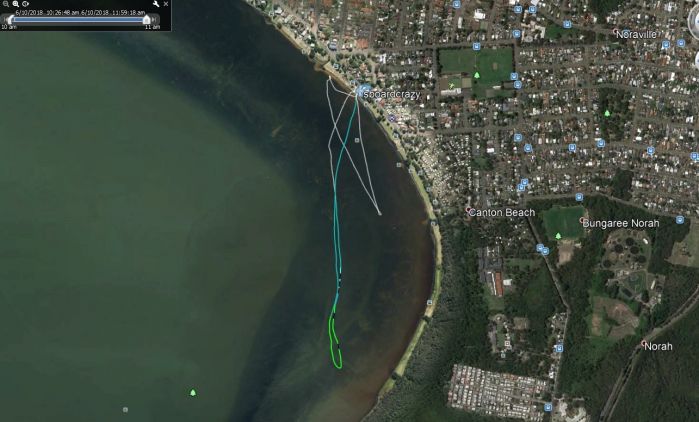The width and height of the screenshot is (699, 422).
Task: Tap the time slider end handle
Action: 146,19
